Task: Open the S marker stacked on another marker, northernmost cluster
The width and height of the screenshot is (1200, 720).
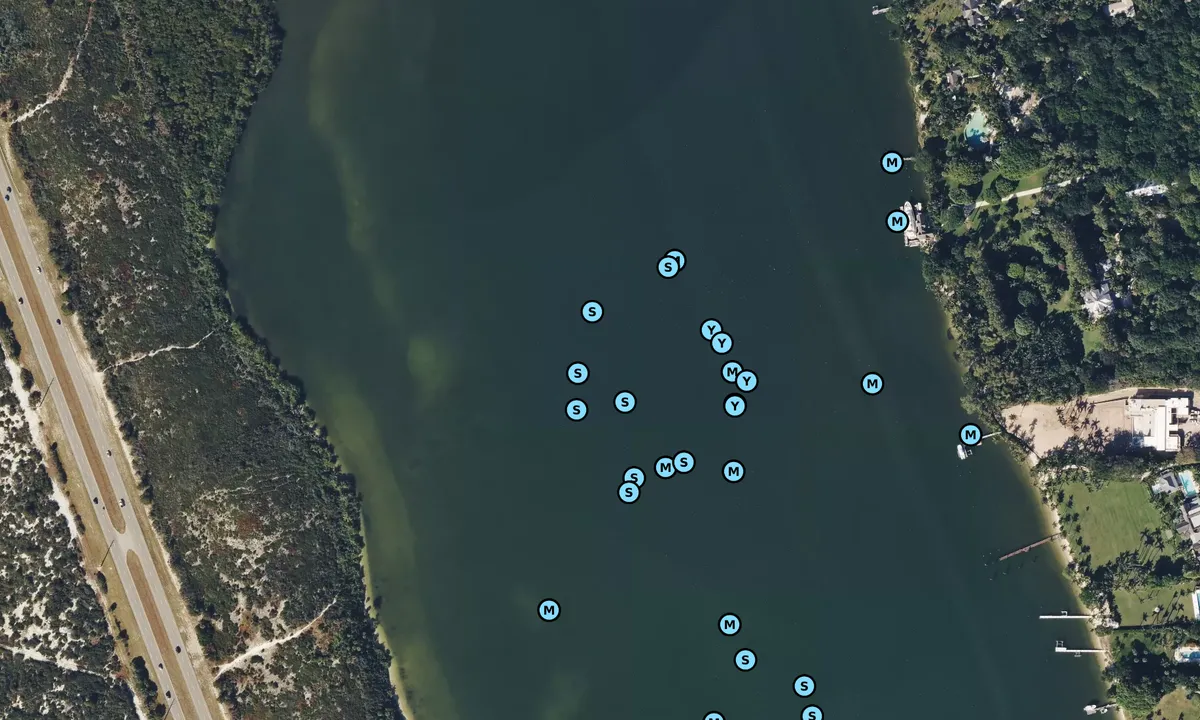Action: 667,268
